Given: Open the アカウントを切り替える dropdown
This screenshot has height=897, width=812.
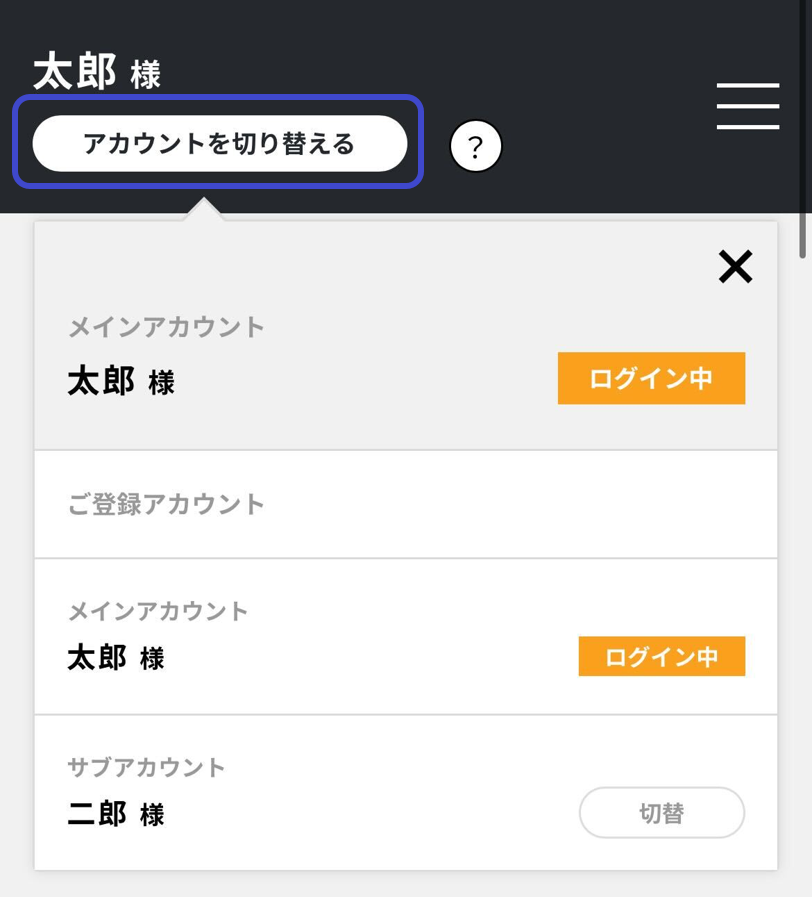Looking at the screenshot, I should click(x=220, y=143).
